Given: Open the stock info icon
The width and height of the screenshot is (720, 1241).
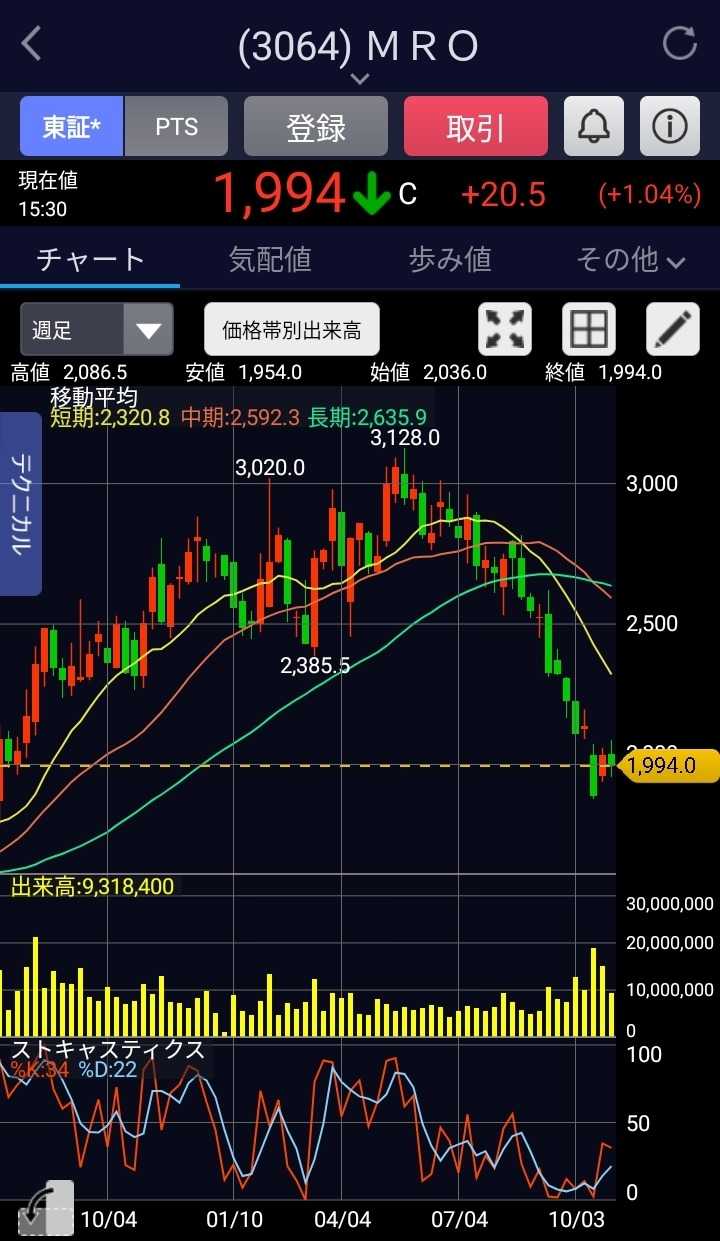Looking at the screenshot, I should coord(669,127).
